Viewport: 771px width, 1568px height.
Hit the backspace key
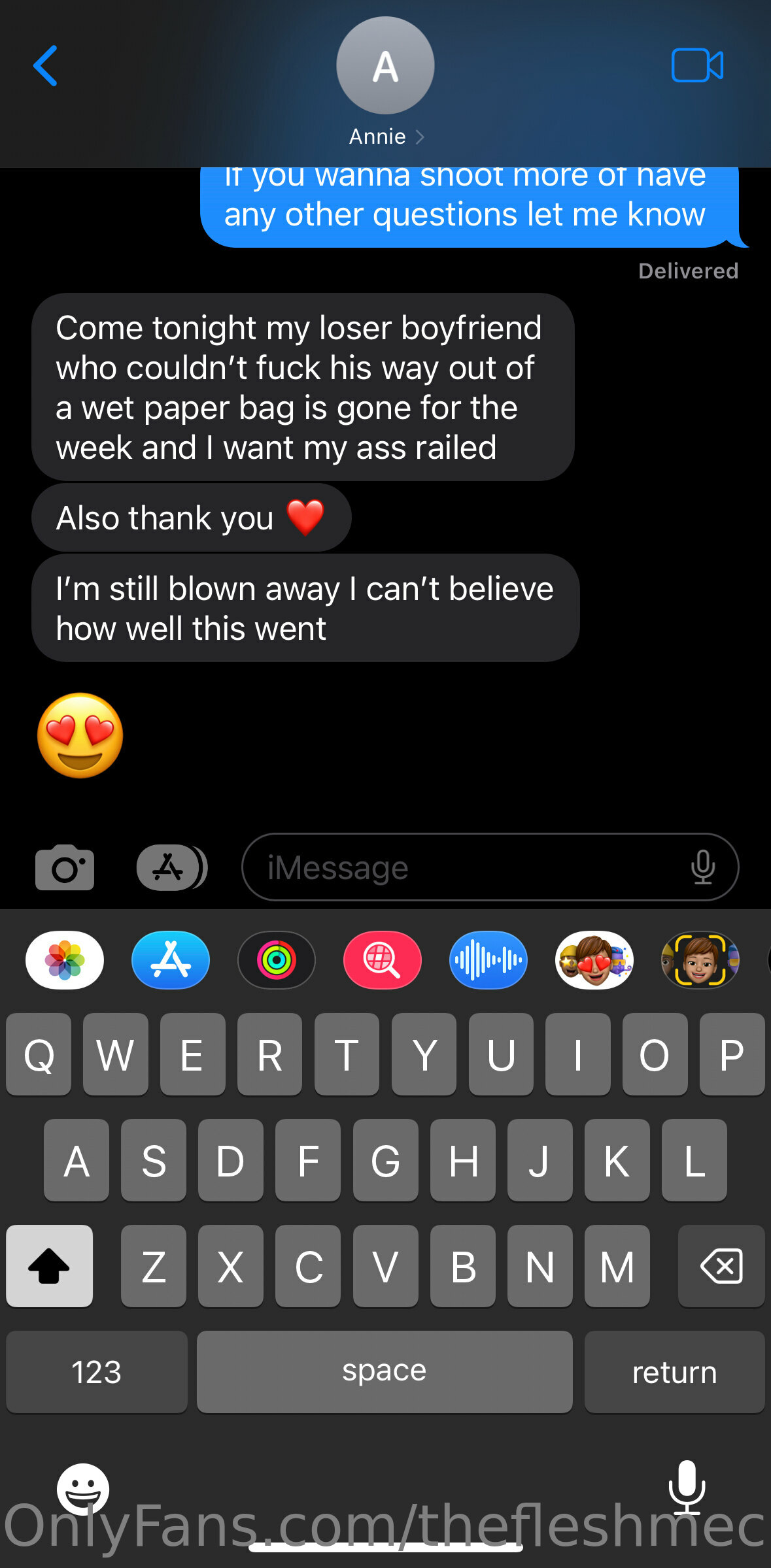[721, 1266]
